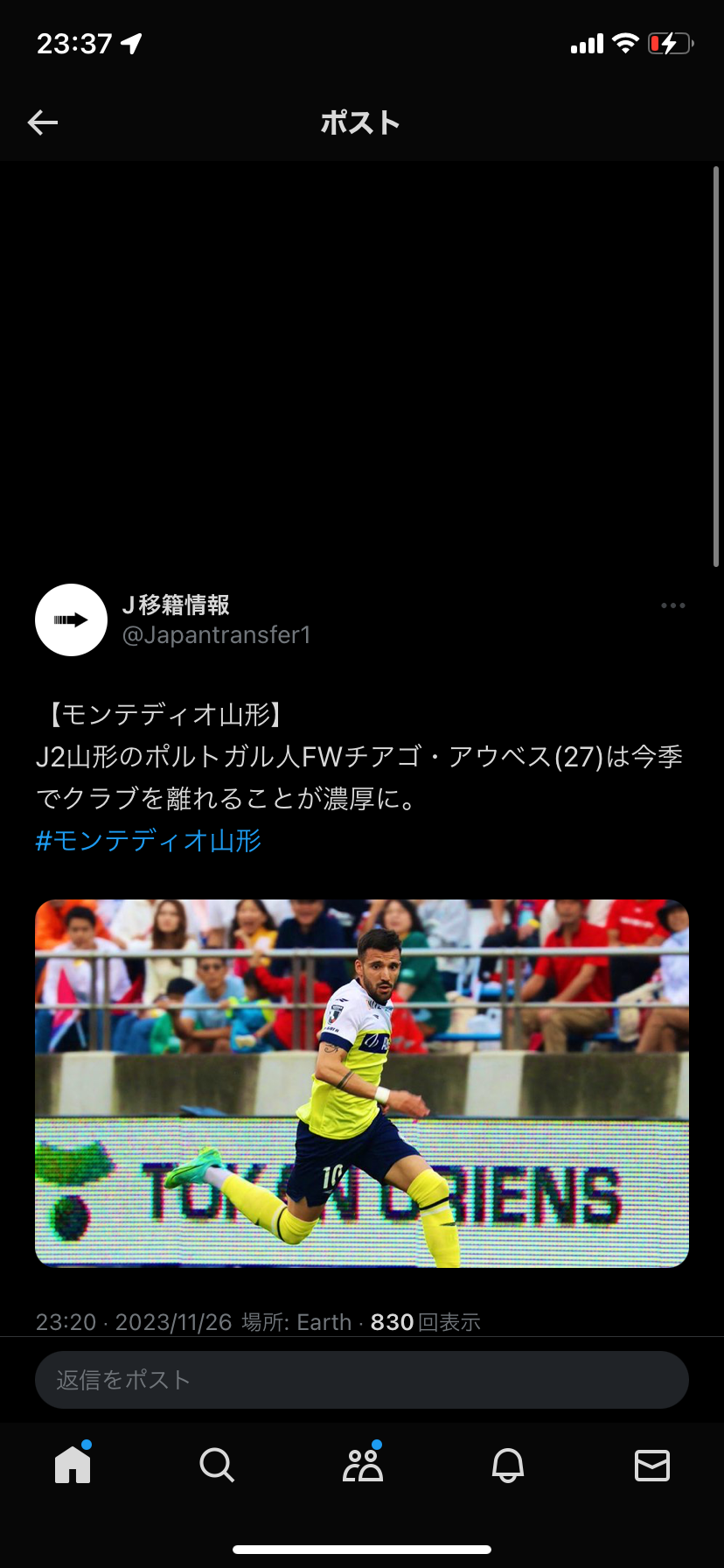Open the #モンテディオ山形 hashtag
This screenshot has height=1568, width=724.
pos(148,841)
